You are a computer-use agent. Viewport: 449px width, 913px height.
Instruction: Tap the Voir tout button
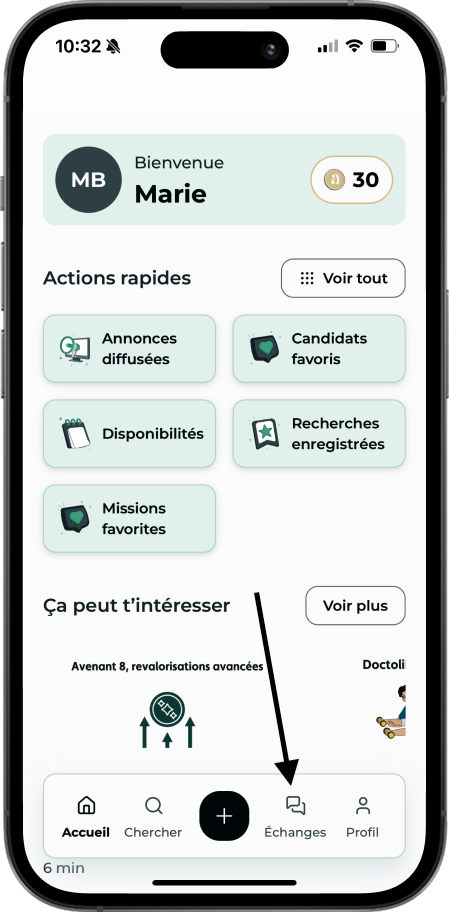(343, 278)
